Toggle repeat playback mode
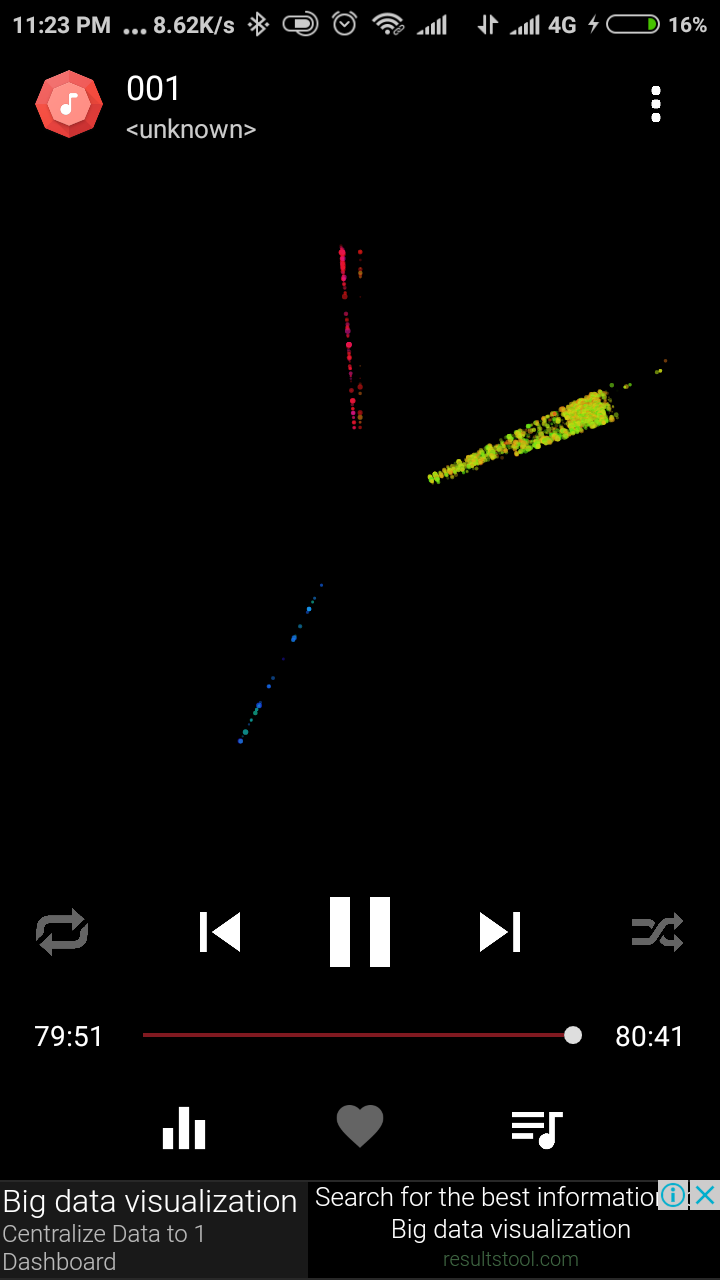The width and height of the screenshot is (720, 1280). click(x=62, y=932)
